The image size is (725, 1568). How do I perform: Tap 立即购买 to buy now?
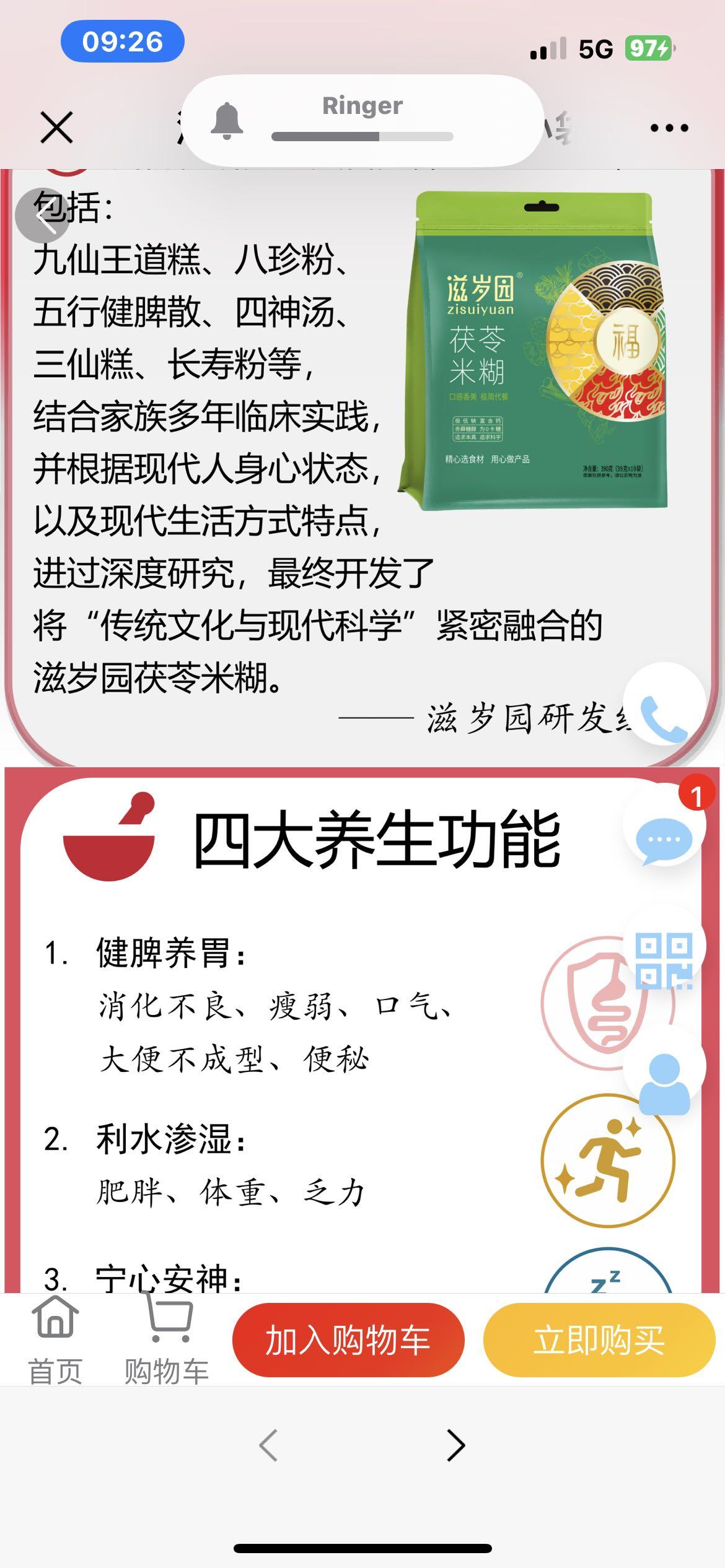pos(599,1340)
